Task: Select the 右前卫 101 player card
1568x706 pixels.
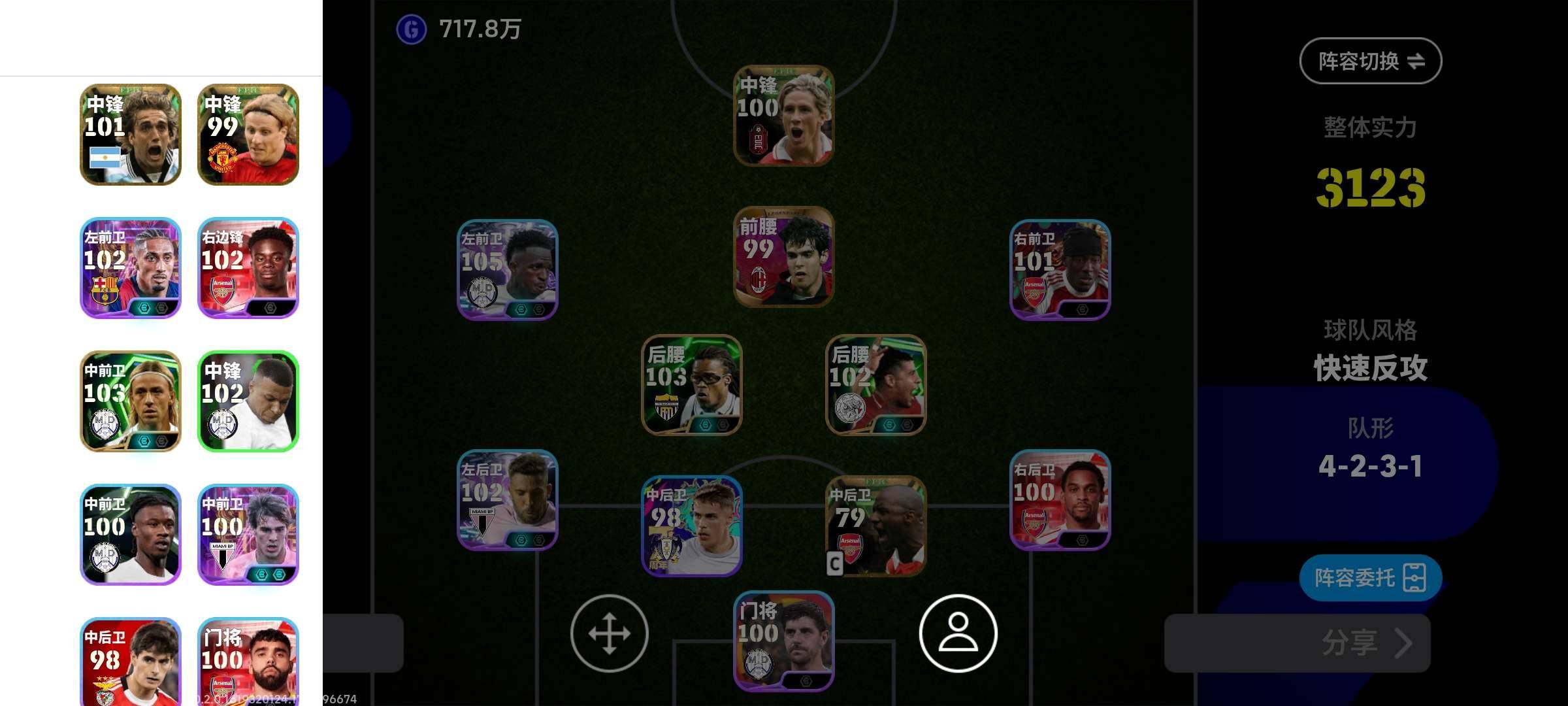Action: tap(1060, 270)
